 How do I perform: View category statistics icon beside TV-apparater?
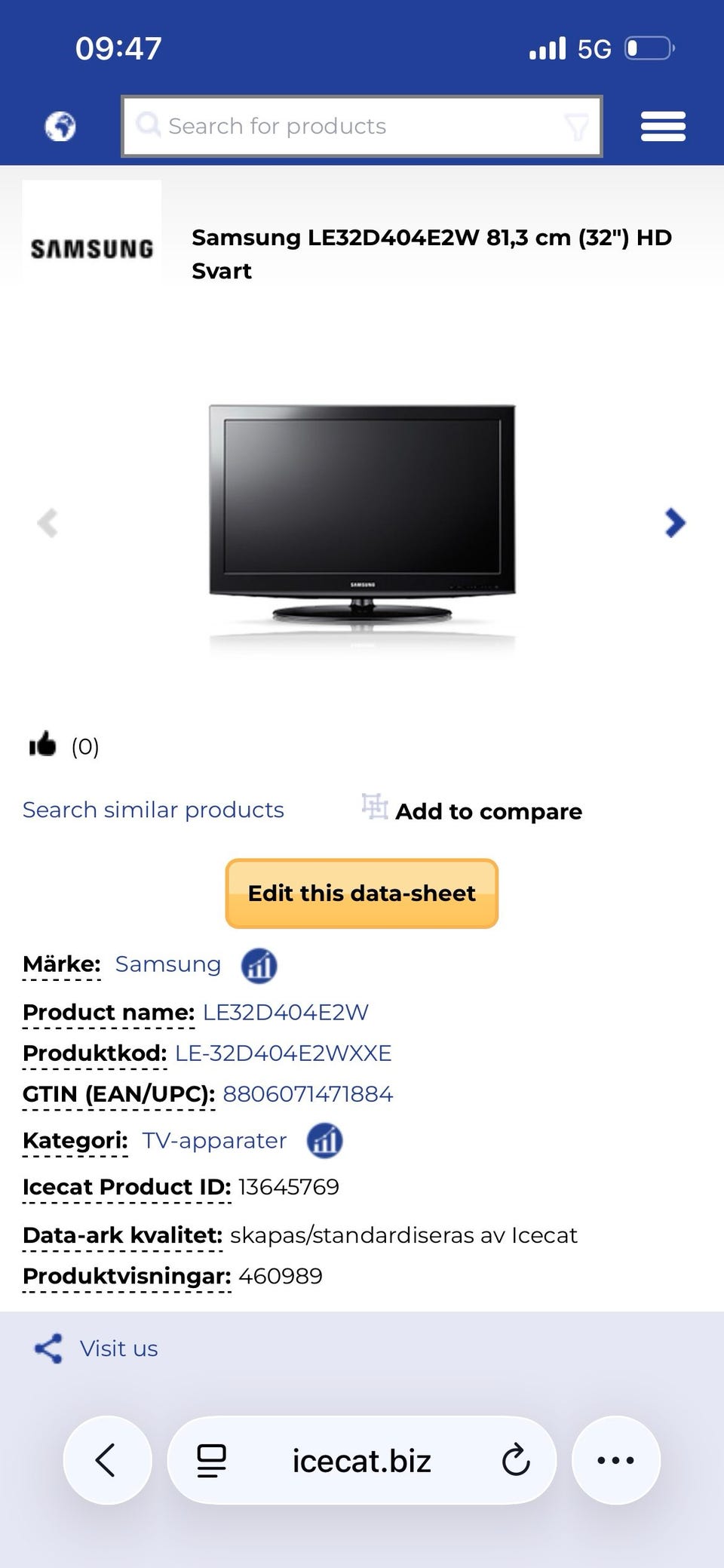324,1141
